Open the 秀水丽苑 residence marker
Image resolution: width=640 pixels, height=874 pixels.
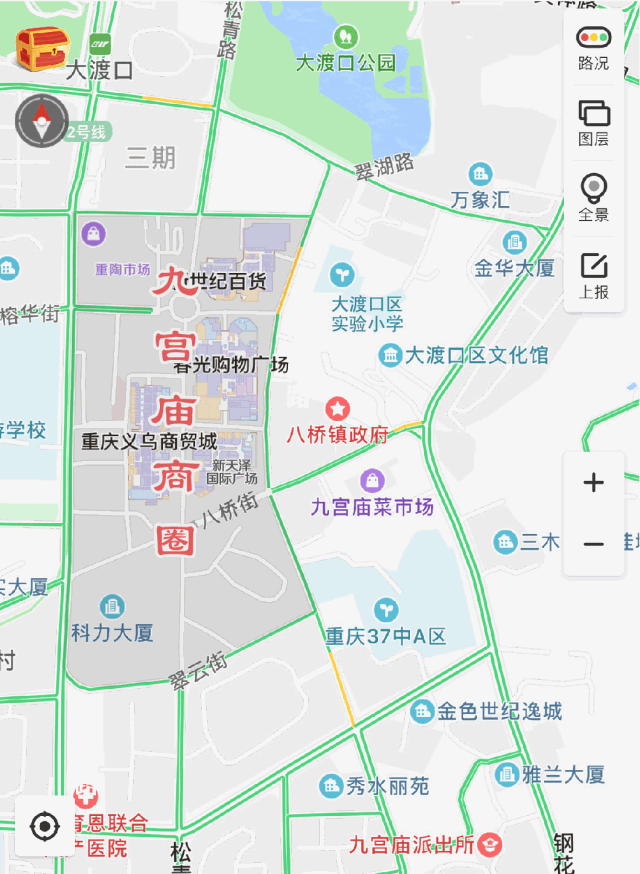332,786
